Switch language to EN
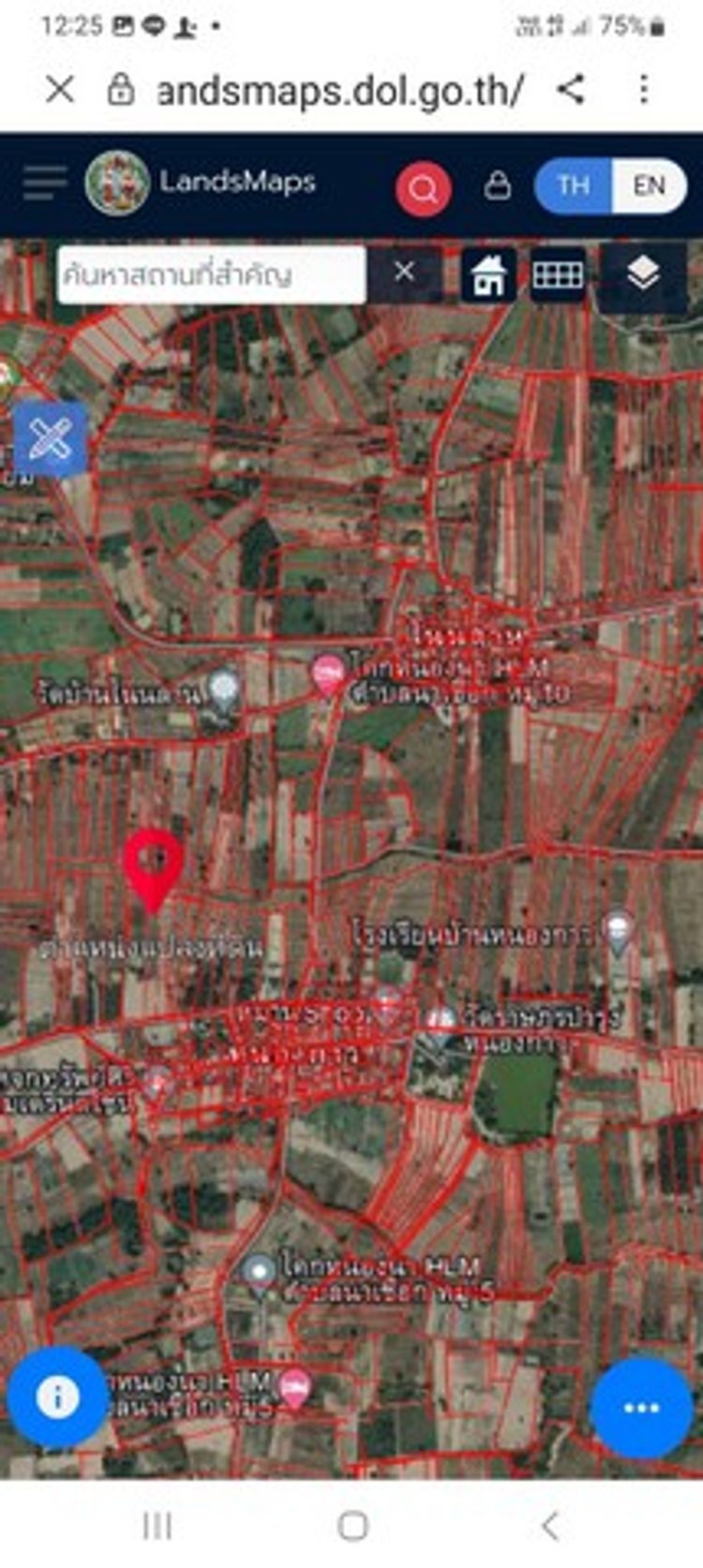 [x=649, y=185]
